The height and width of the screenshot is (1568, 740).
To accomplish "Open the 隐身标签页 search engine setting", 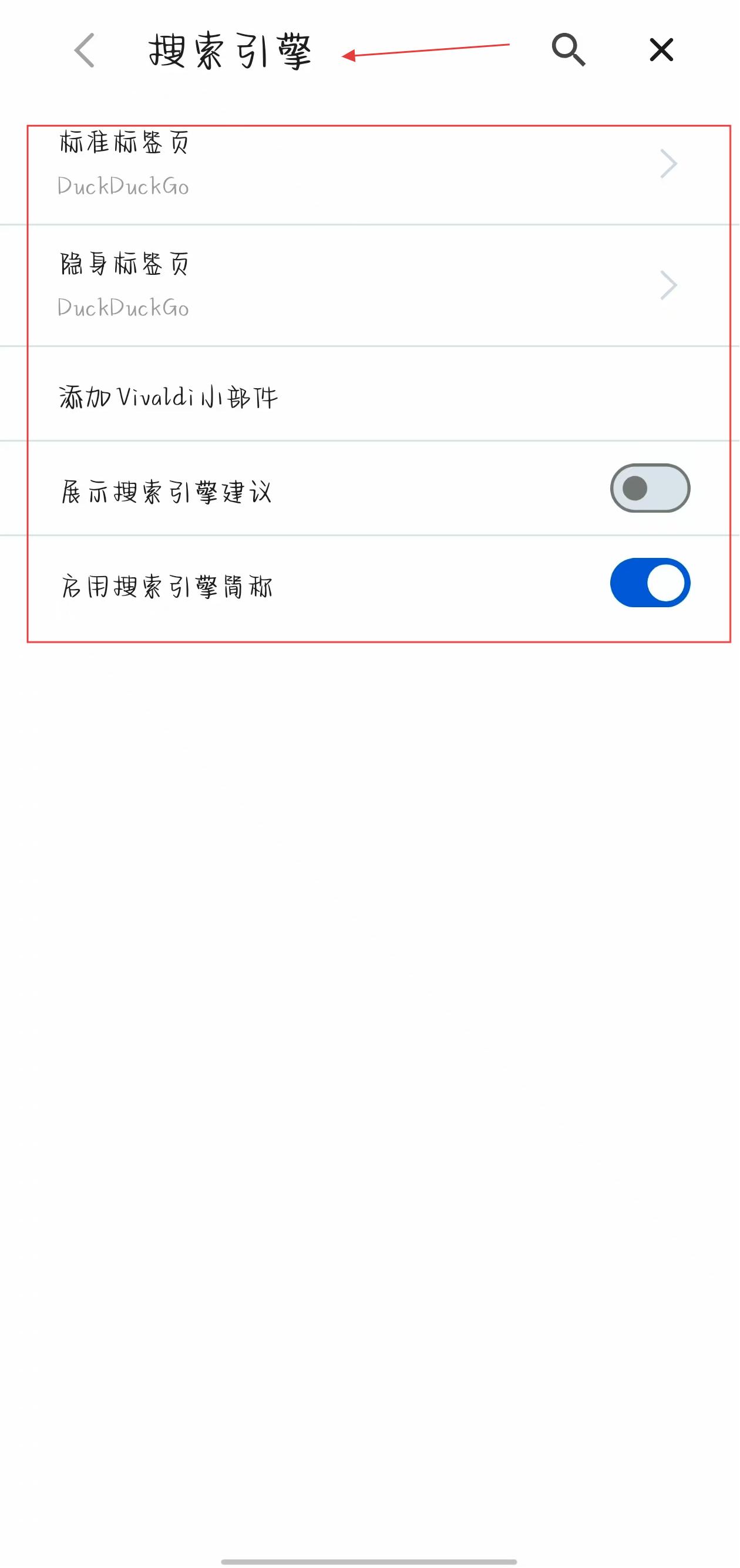I will (365, 285).
